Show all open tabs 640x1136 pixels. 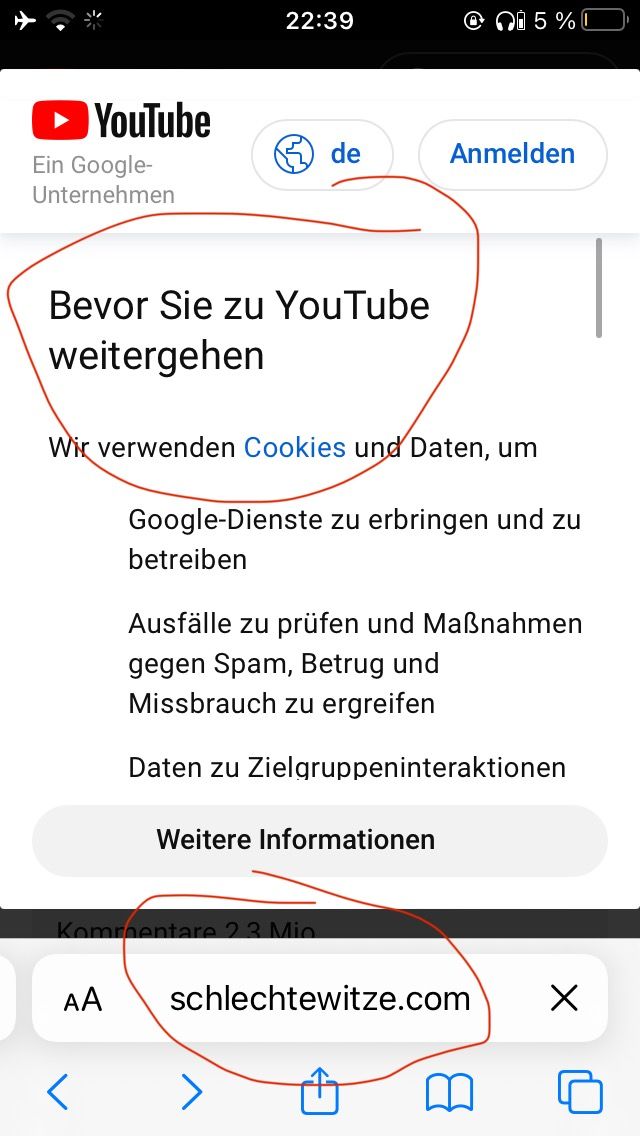tap(580, 1092)
